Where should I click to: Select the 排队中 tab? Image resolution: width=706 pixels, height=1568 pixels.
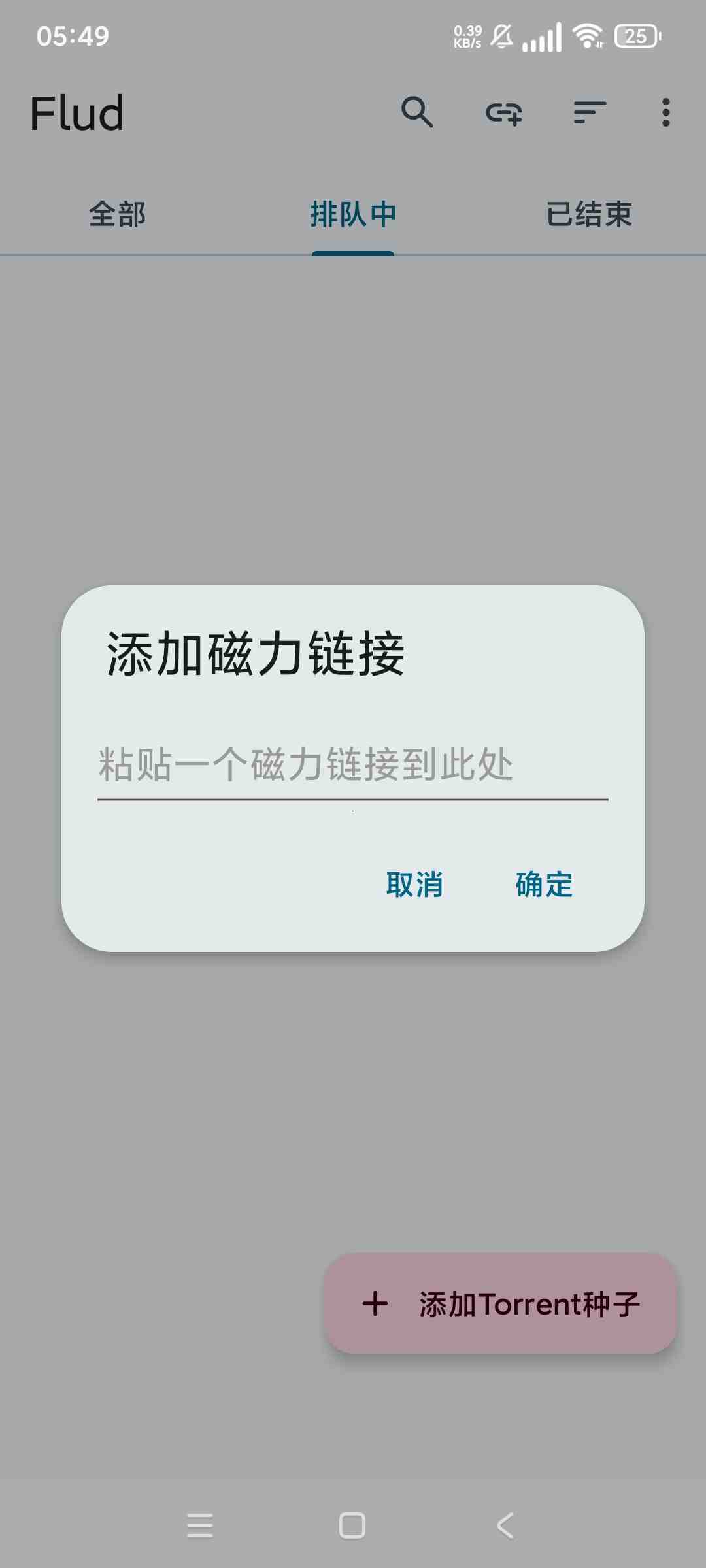pos(353,214)
